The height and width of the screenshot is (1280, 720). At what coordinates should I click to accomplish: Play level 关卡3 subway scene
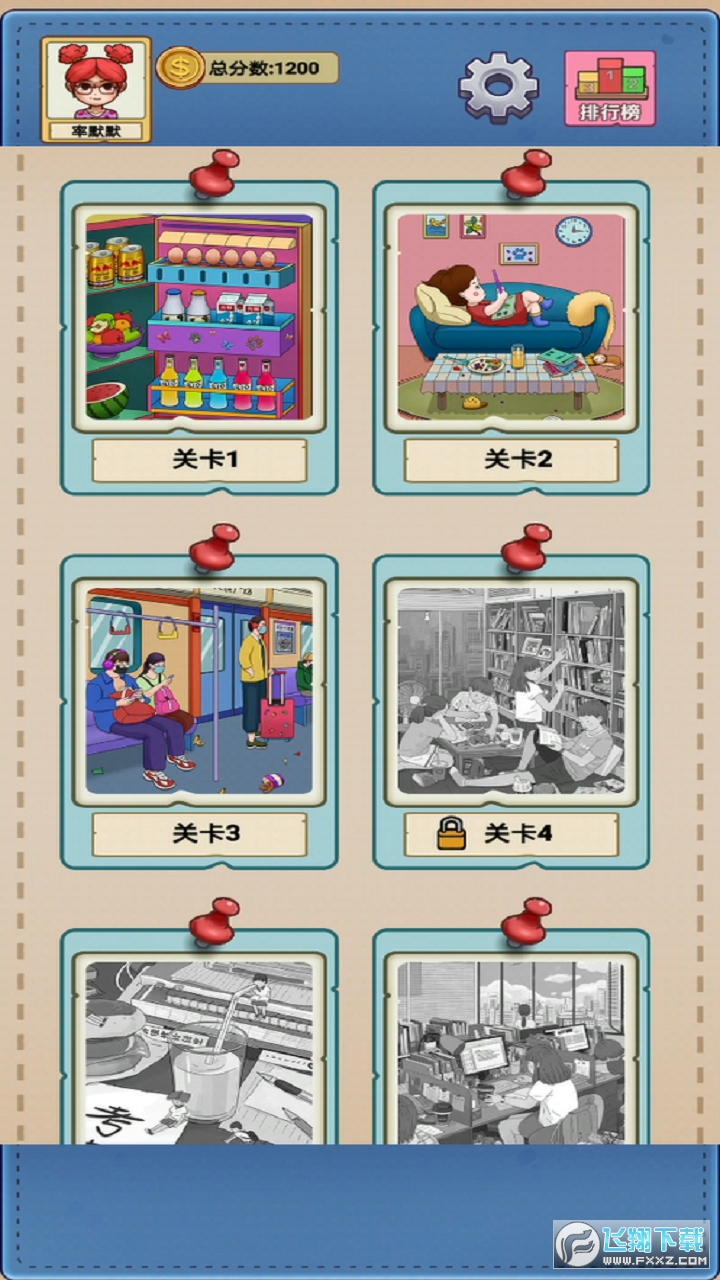pos(199,692)
